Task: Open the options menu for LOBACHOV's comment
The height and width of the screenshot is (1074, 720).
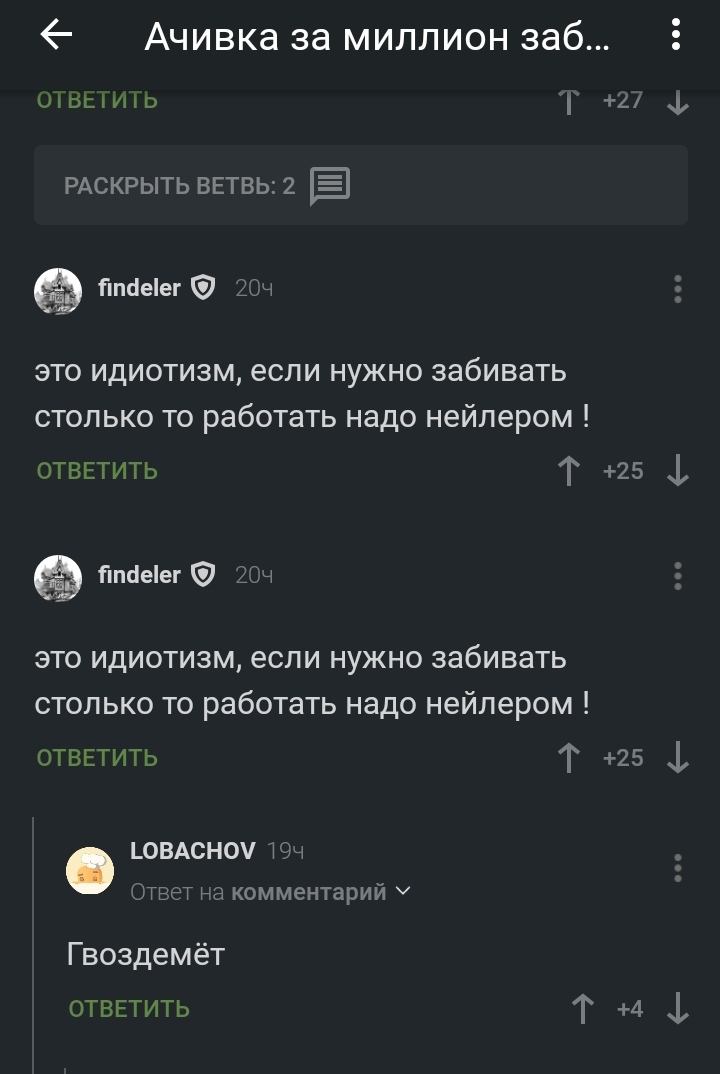Action: coord(678,868)
